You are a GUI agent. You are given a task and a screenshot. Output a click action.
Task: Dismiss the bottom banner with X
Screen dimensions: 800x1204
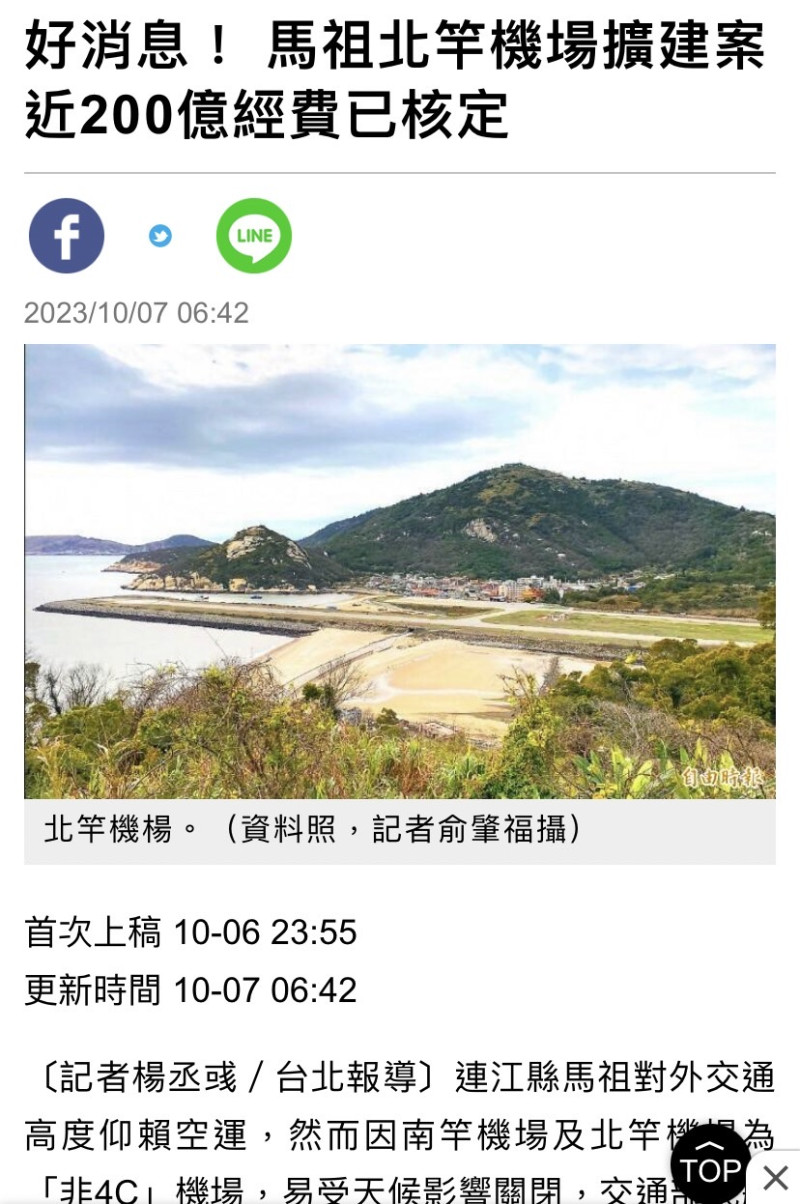pyautogui.click(x=775, y=1179)
